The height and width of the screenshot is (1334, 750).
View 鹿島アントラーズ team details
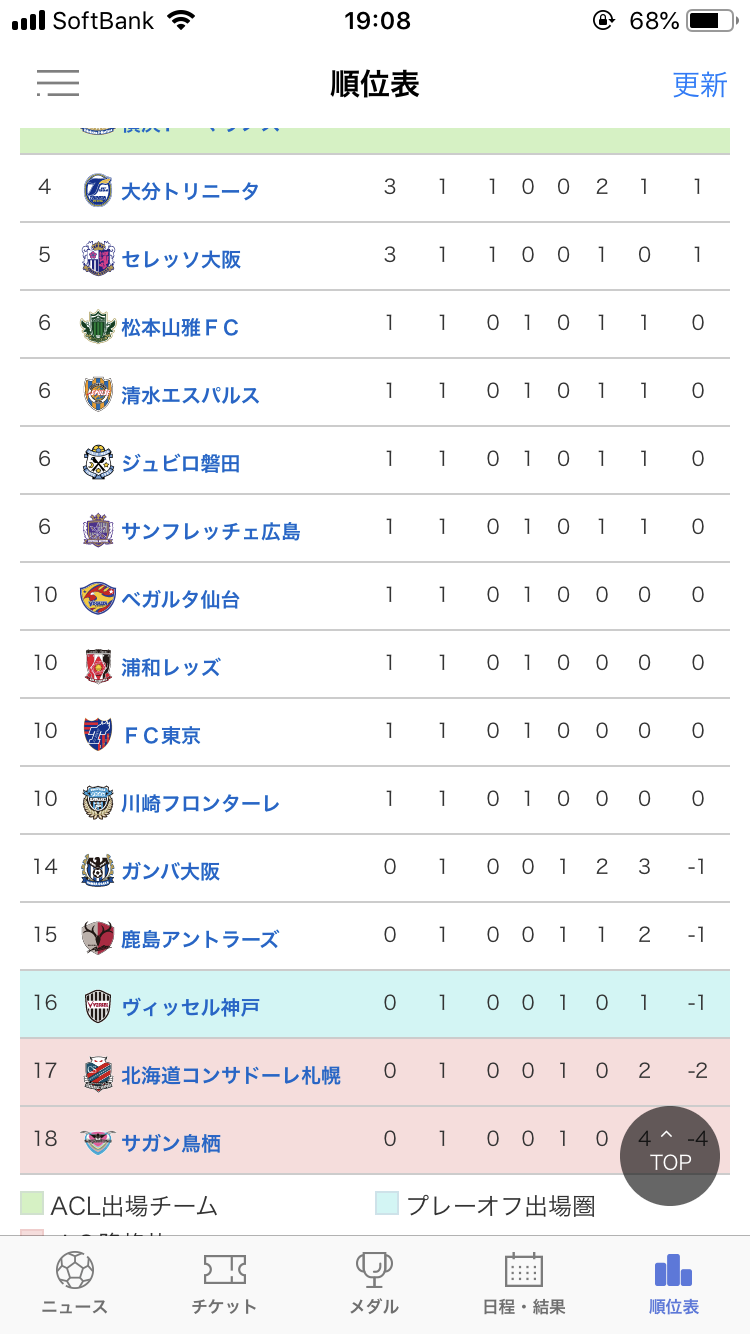(200, 938)
